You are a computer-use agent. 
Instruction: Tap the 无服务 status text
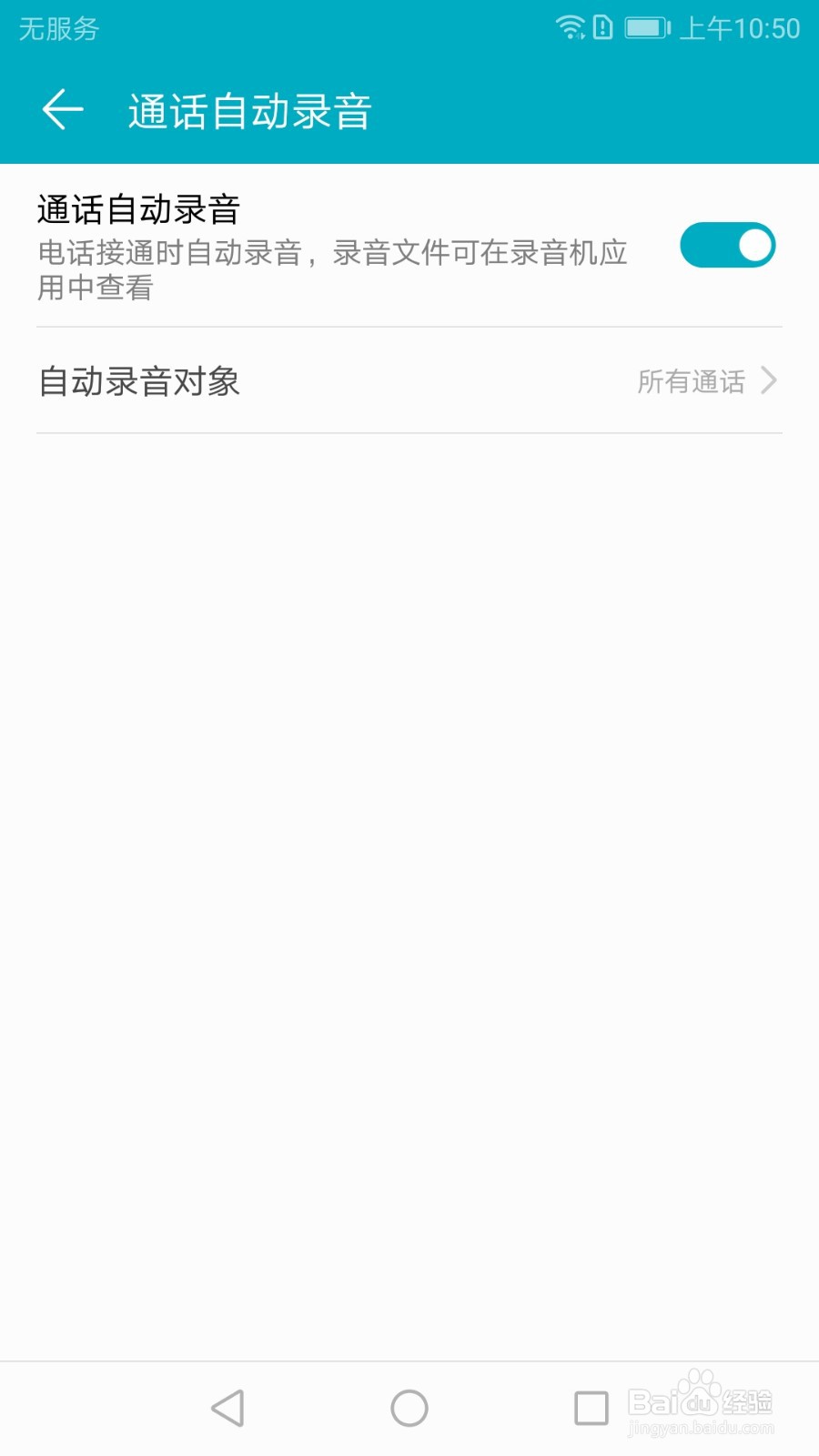coord(56,30)
